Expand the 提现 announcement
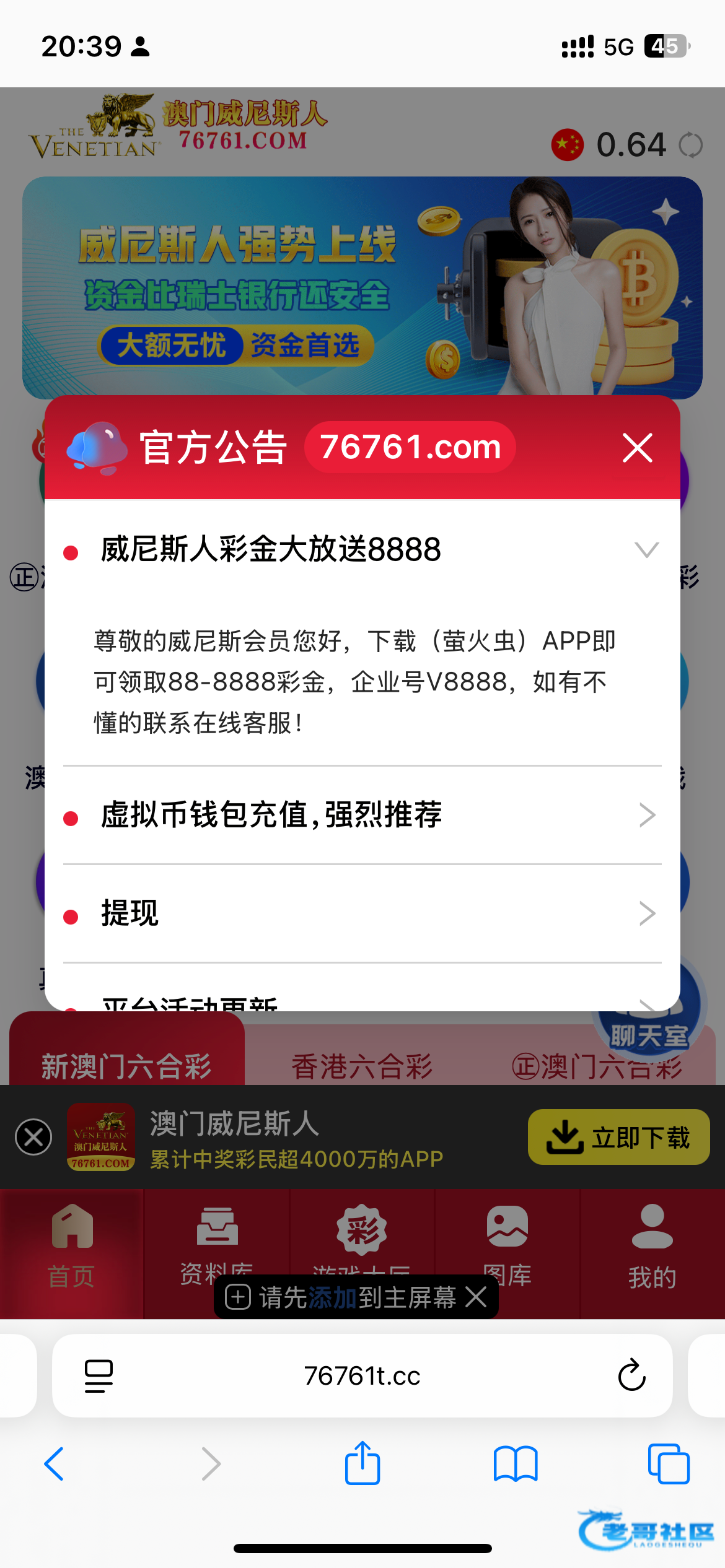The image size is (725, 1568). click(x=646, y=913)
